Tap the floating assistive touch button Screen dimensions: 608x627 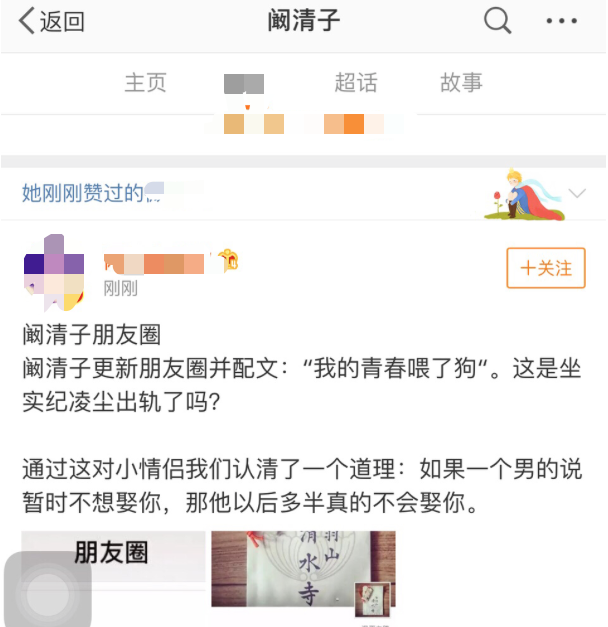coord(46,590)
